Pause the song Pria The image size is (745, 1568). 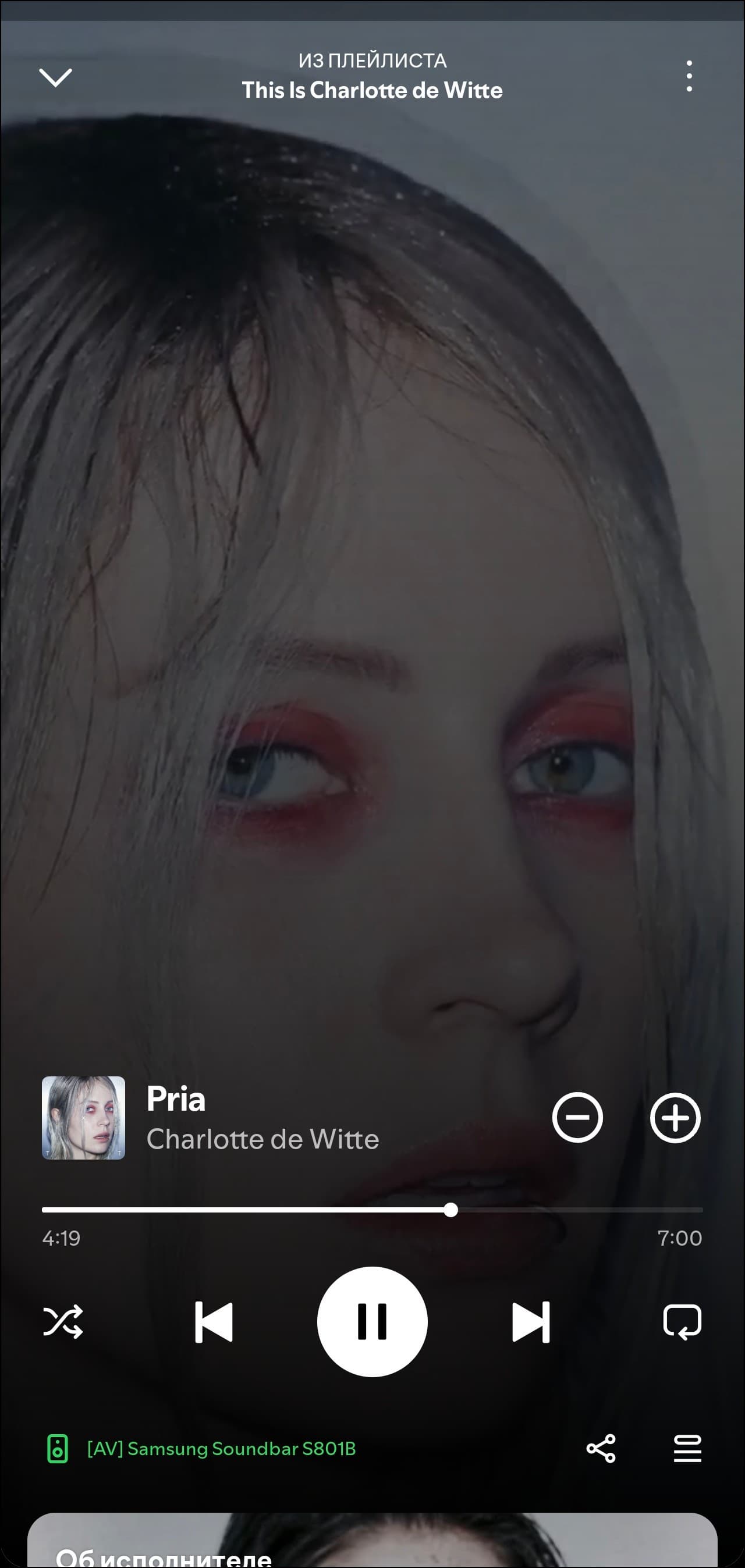pos(372,1322)
